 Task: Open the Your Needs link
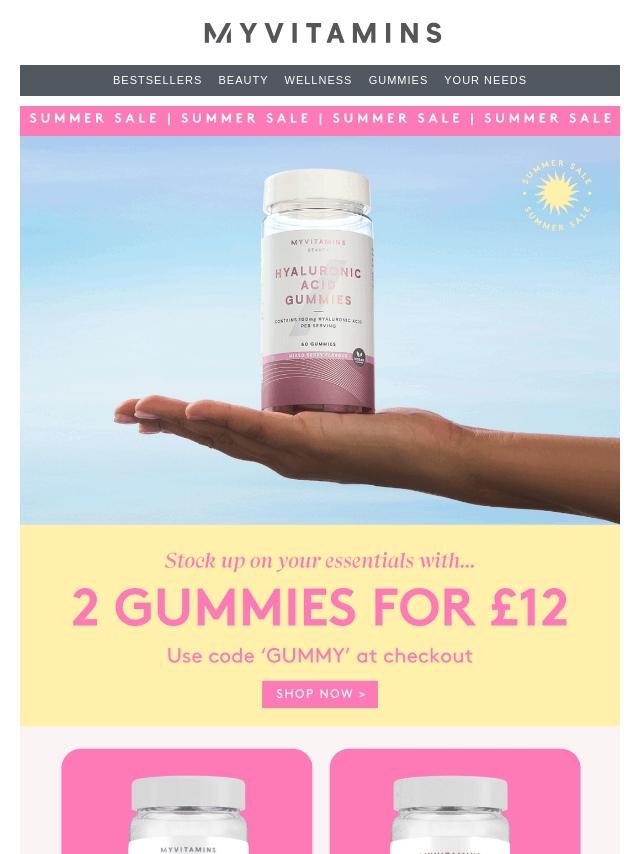(485, 80)
